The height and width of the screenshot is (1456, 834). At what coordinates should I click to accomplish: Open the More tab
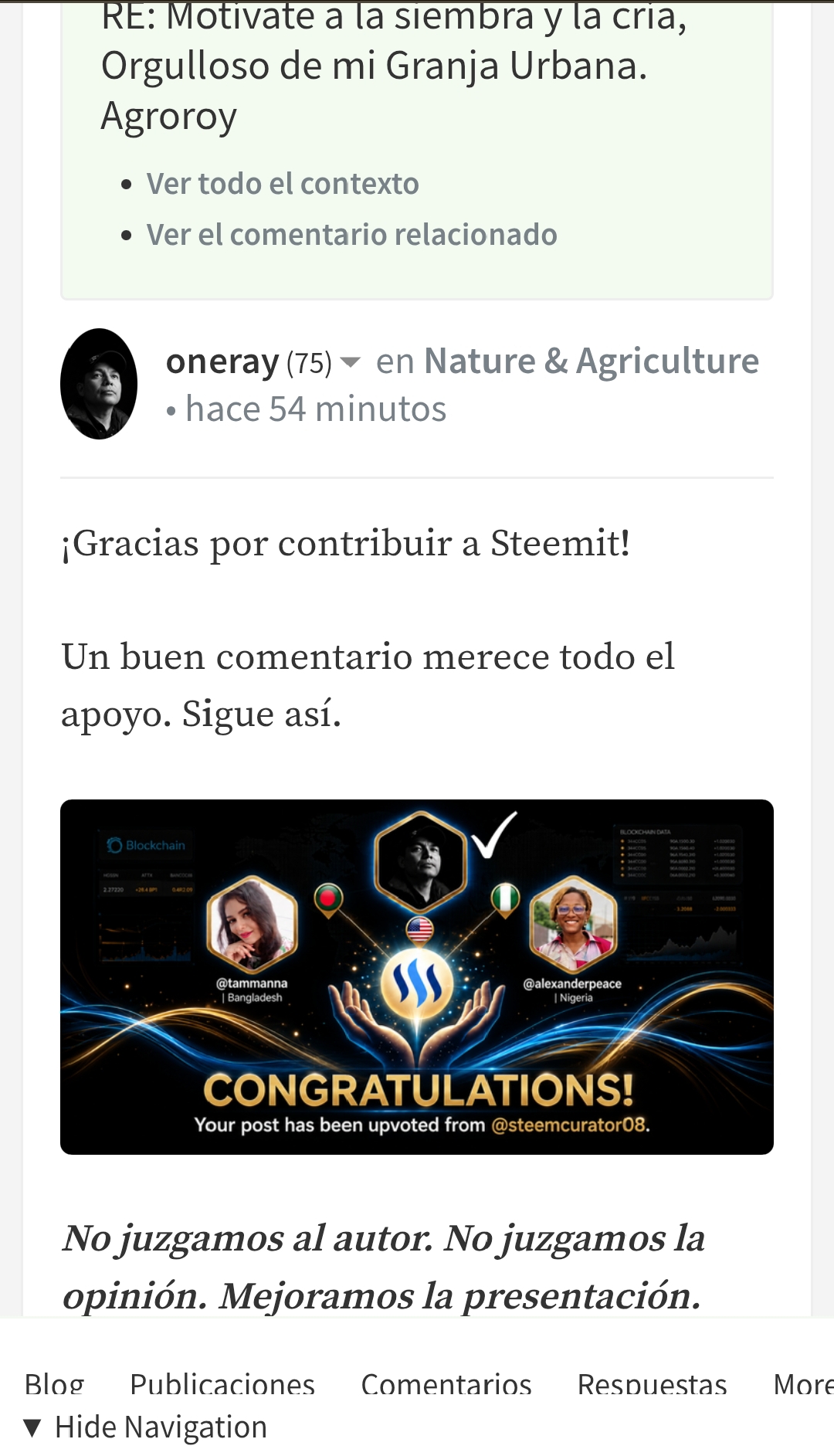(x=803, y=1384)
